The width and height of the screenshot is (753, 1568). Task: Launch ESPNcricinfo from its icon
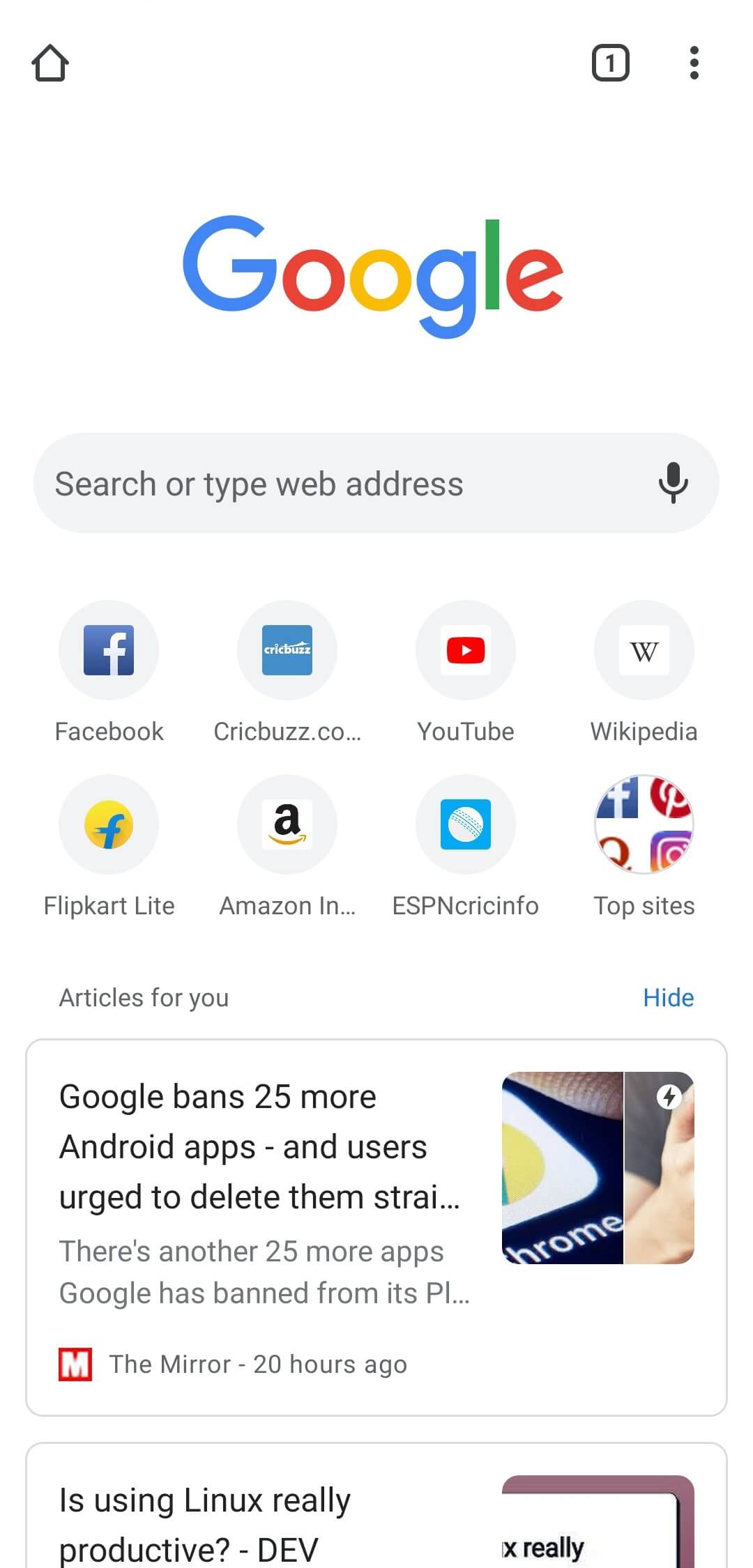coord(465,824)
